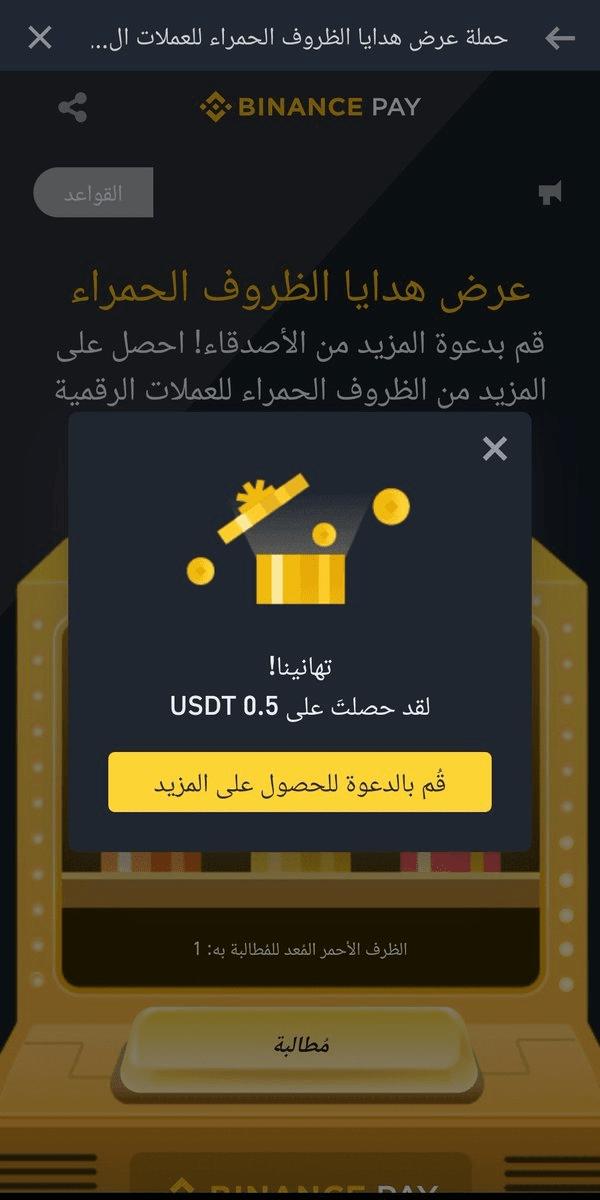The width and height of the screenshot is (600, 1200).
Task: Open the announcements megaphone icon
Action: (x=549, y=193)
